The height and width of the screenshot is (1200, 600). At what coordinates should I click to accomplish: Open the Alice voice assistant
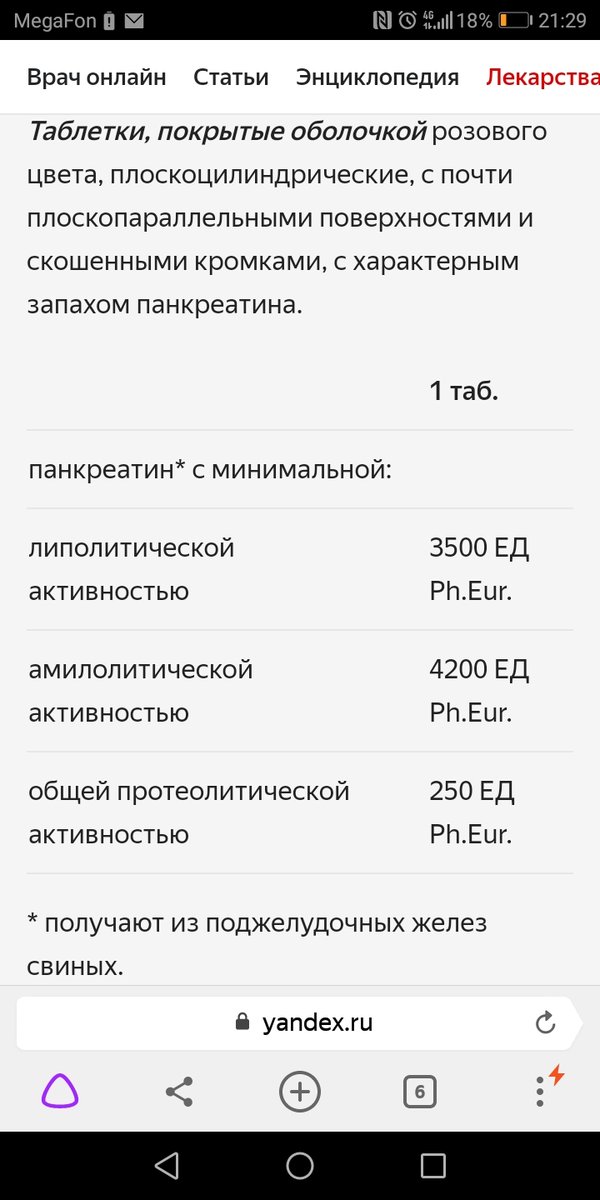tap(59, 1091)
